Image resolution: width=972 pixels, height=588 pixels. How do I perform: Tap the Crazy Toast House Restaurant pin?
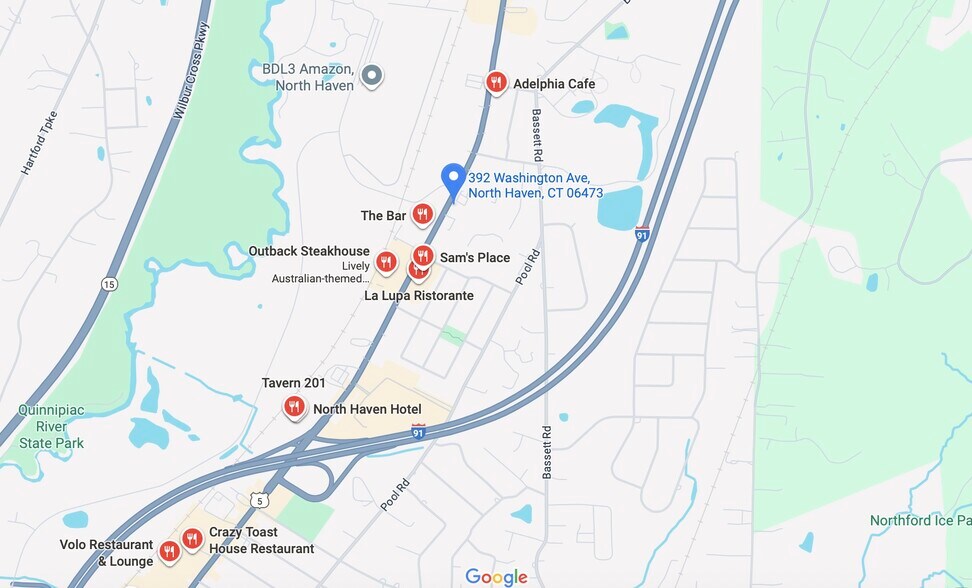pos(192,539)
